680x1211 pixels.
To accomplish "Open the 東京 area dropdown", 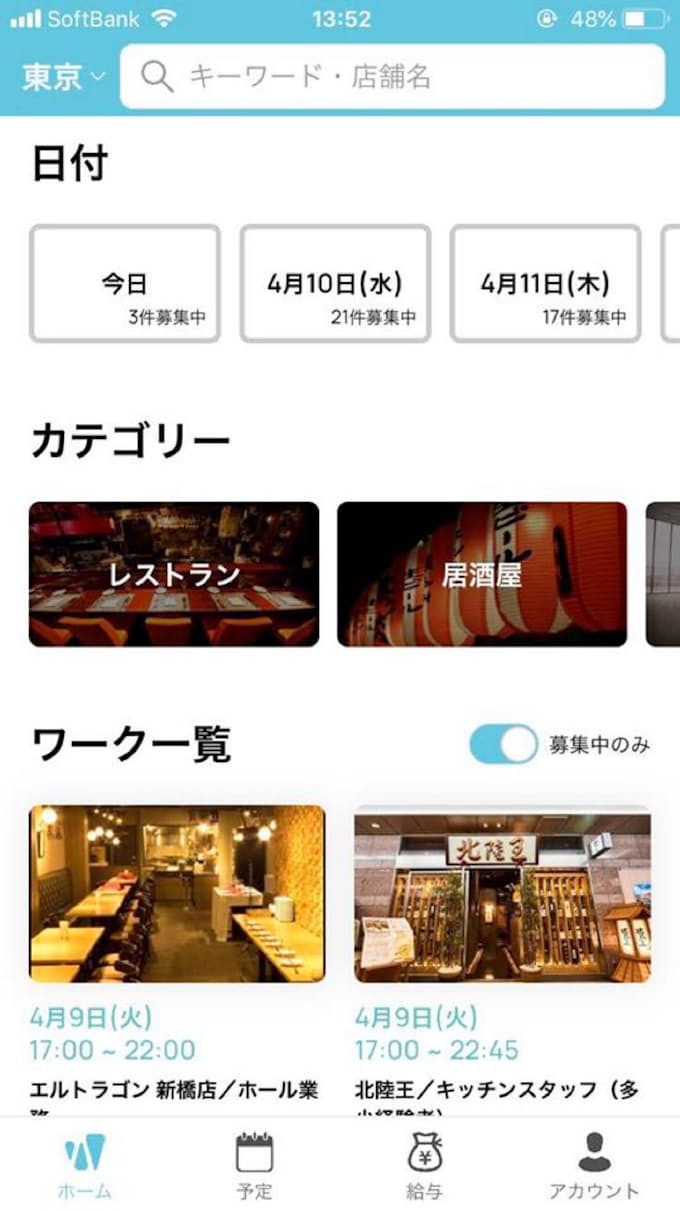I will (63, 77).
